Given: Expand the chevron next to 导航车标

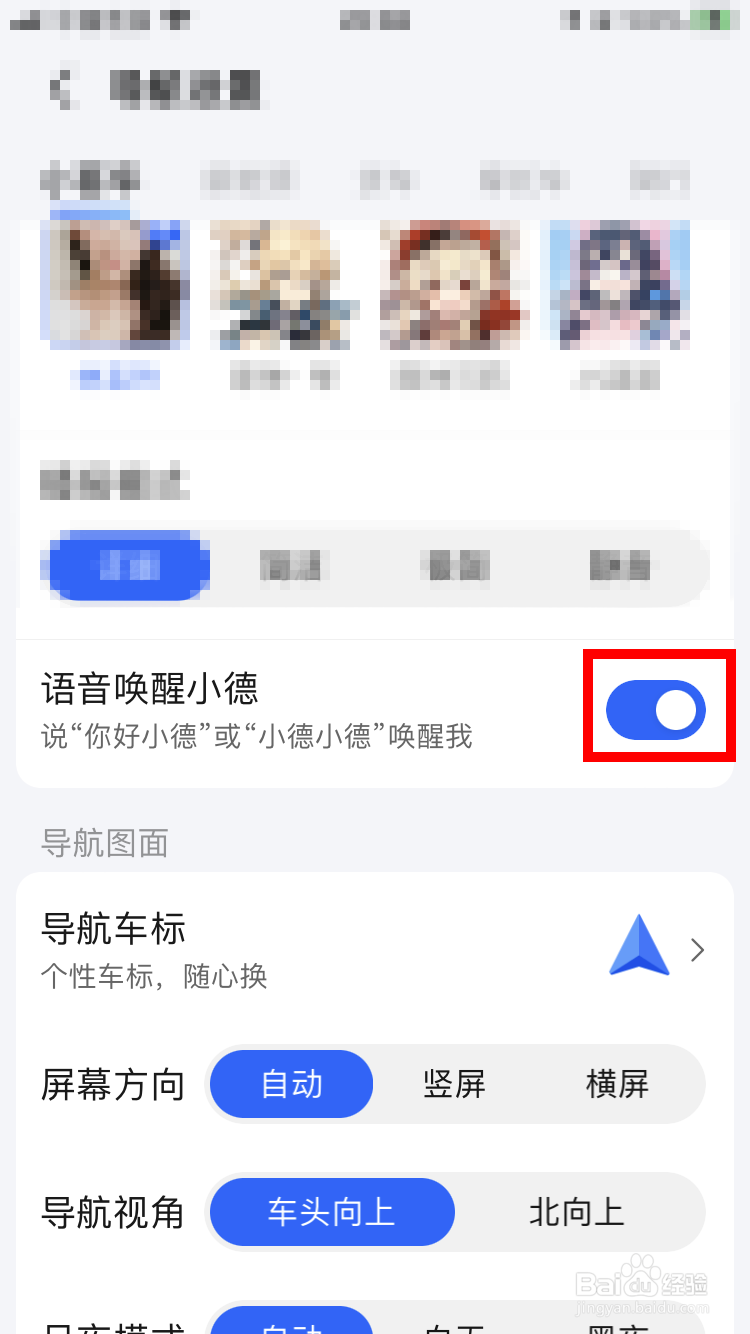Looking at the screenshot, I should [x=697, y=950].
